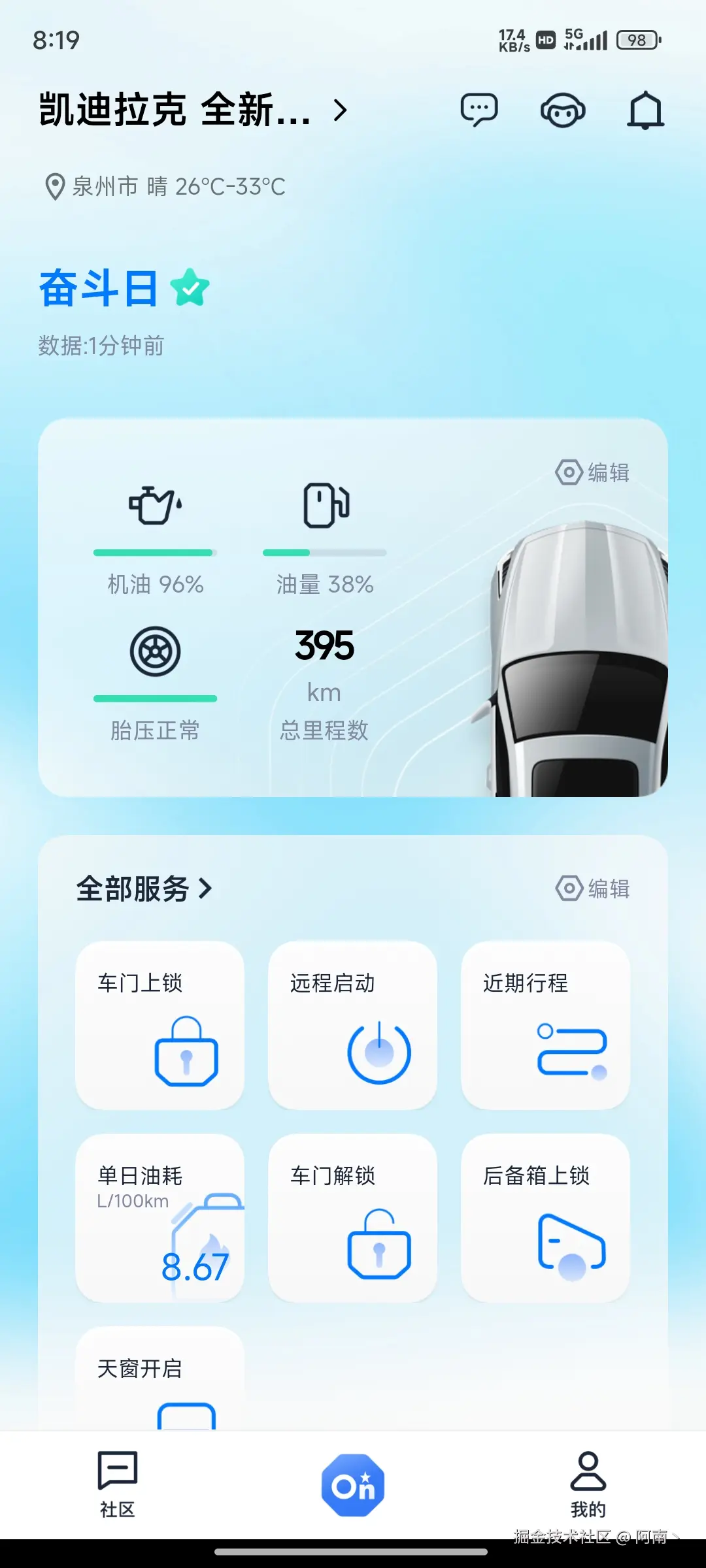The height and width of the screenshot is (1568, 706).
Task: Select 天窗开启 sunroof card
Action: coord(160,1379)
